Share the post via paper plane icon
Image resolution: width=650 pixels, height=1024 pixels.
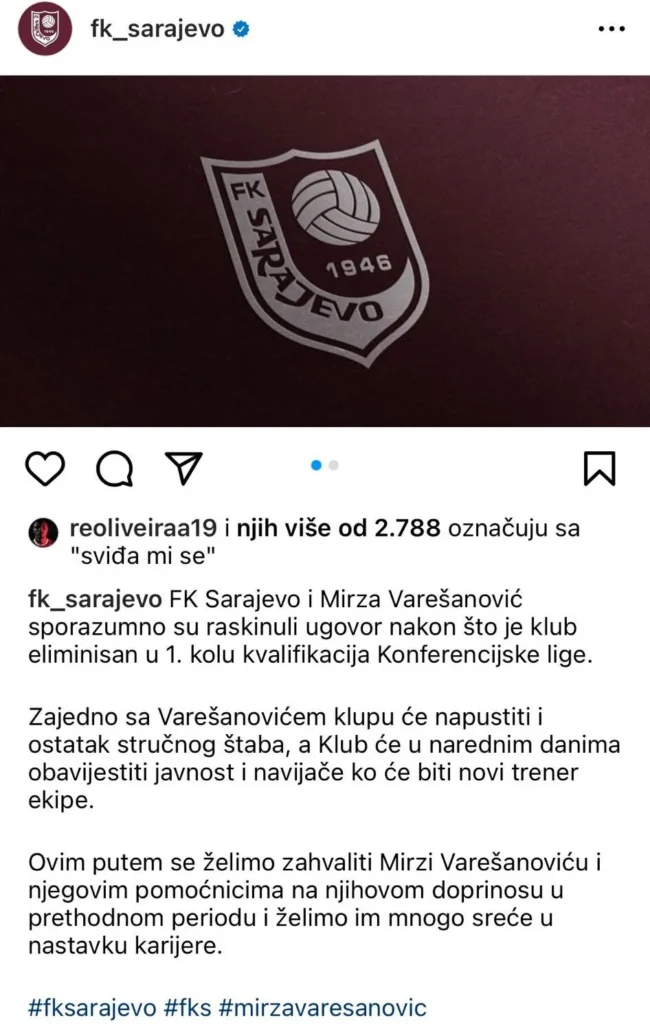click(x=183, y=467)
